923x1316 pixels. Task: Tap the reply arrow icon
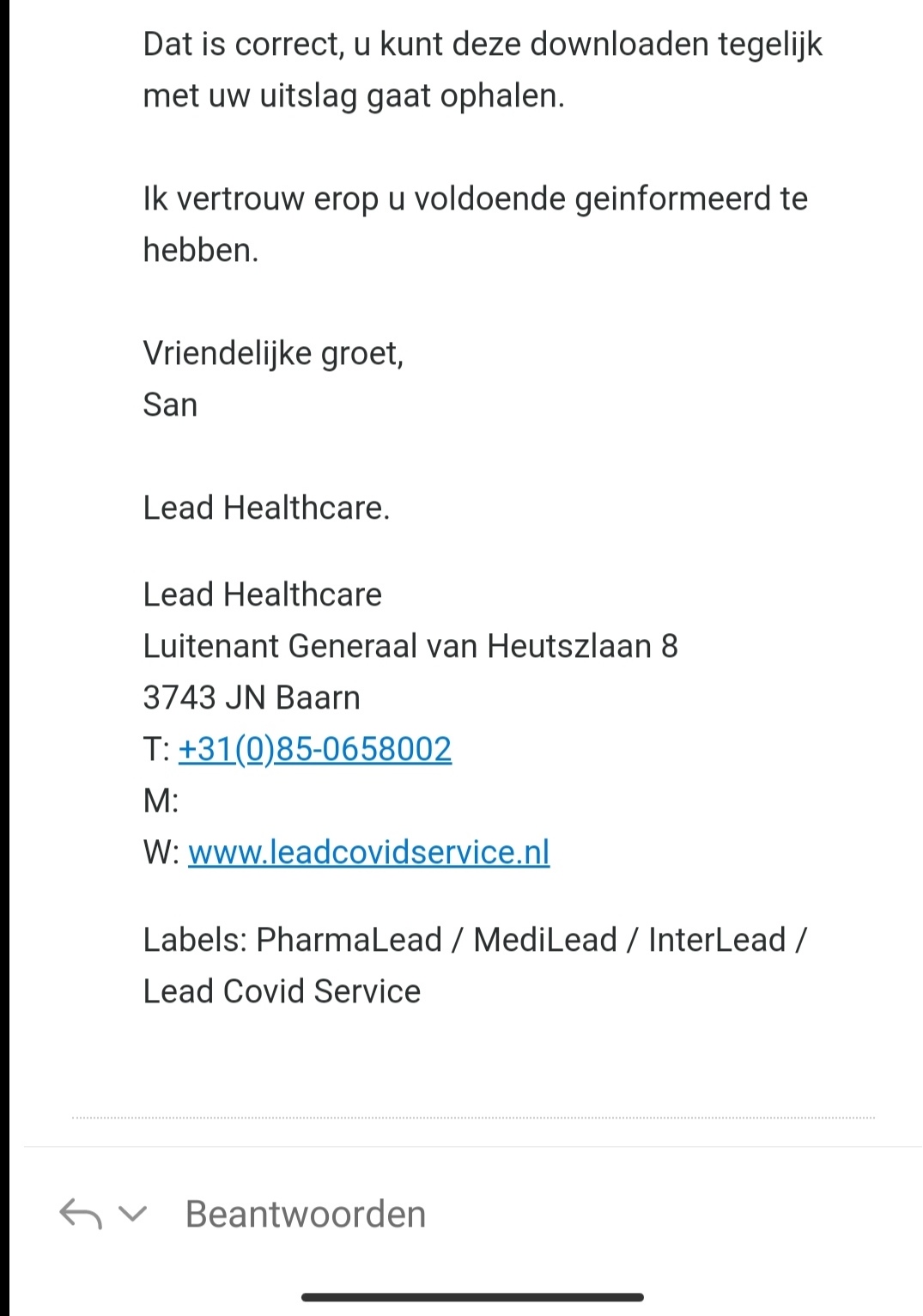(80, 1214)
